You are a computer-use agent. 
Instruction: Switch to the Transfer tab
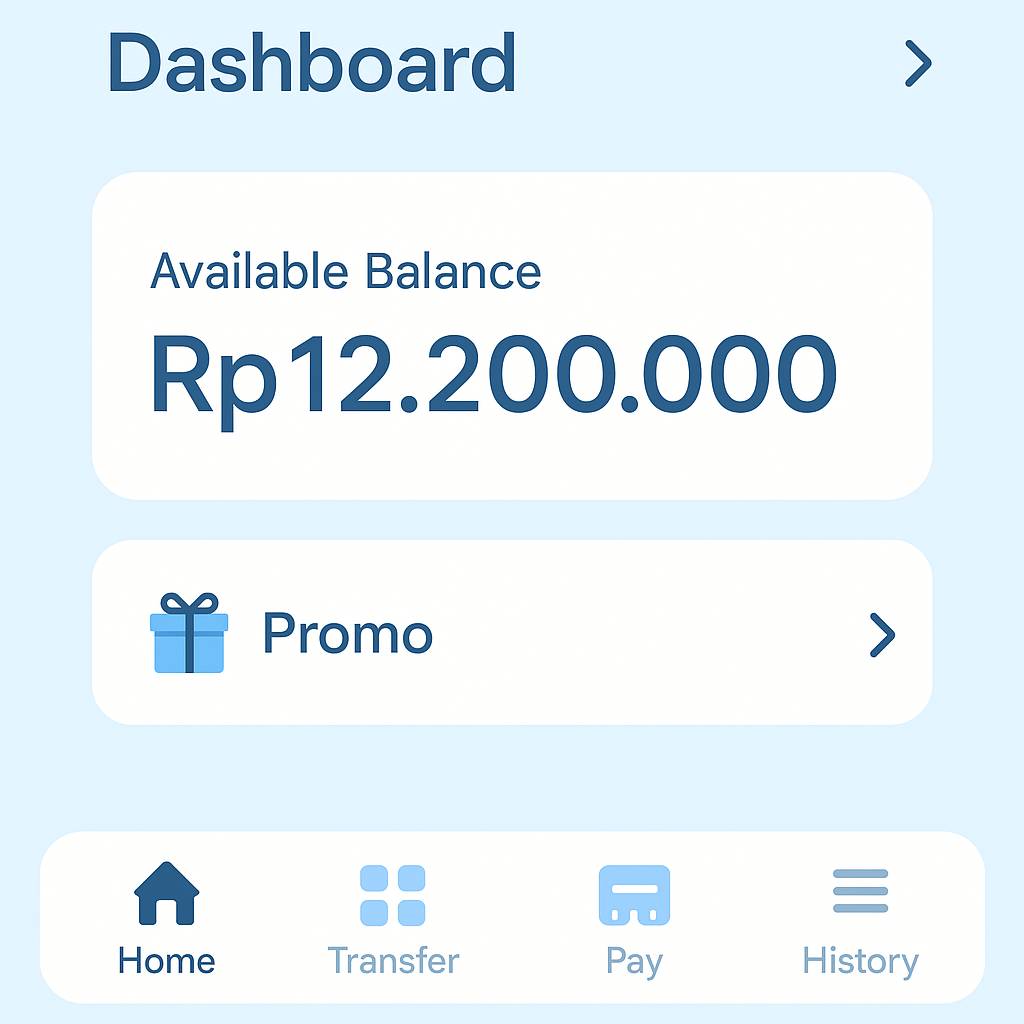click(393, 918)
